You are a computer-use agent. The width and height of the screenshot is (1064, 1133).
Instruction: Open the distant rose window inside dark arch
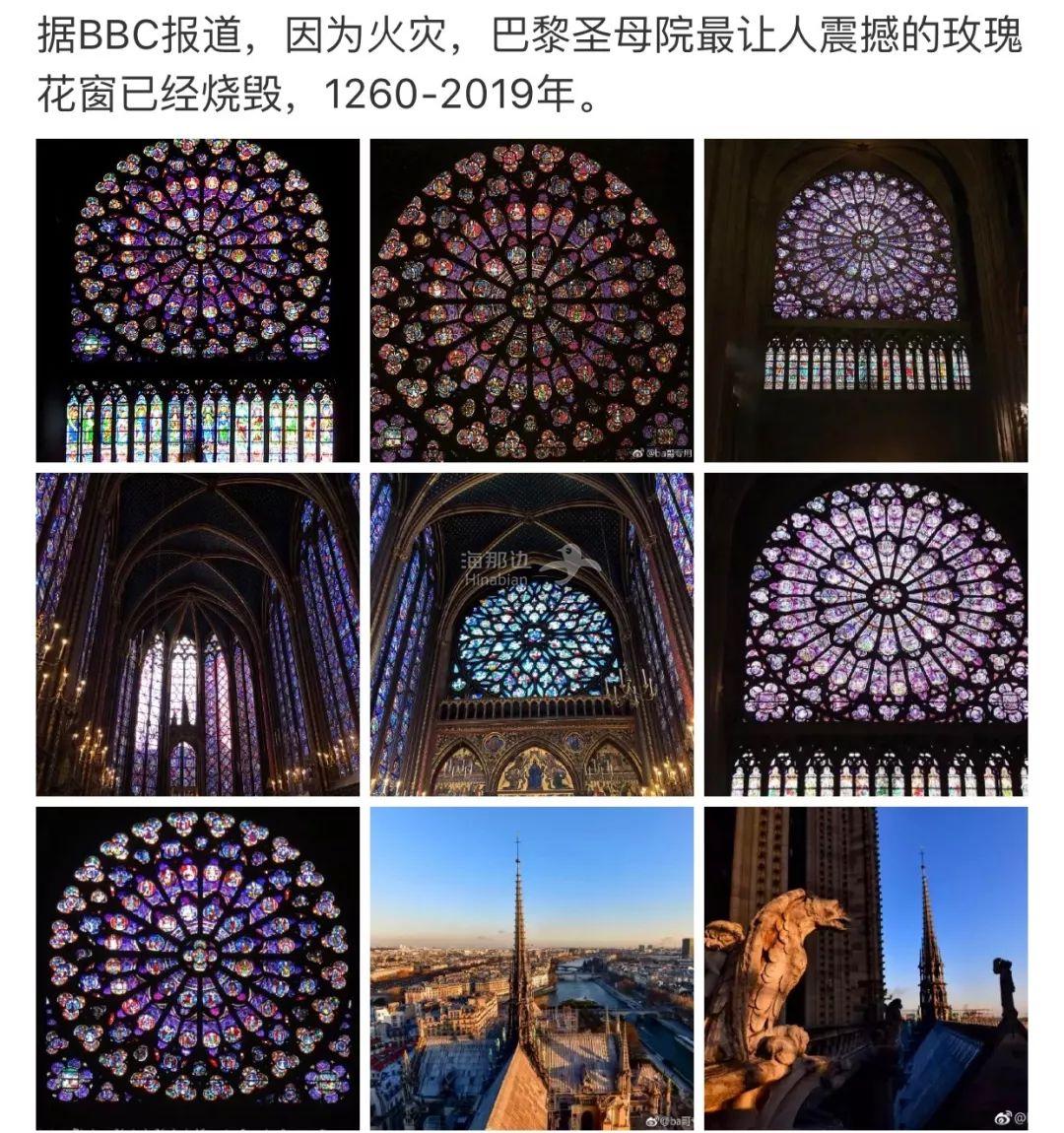[x=865, y=300]
